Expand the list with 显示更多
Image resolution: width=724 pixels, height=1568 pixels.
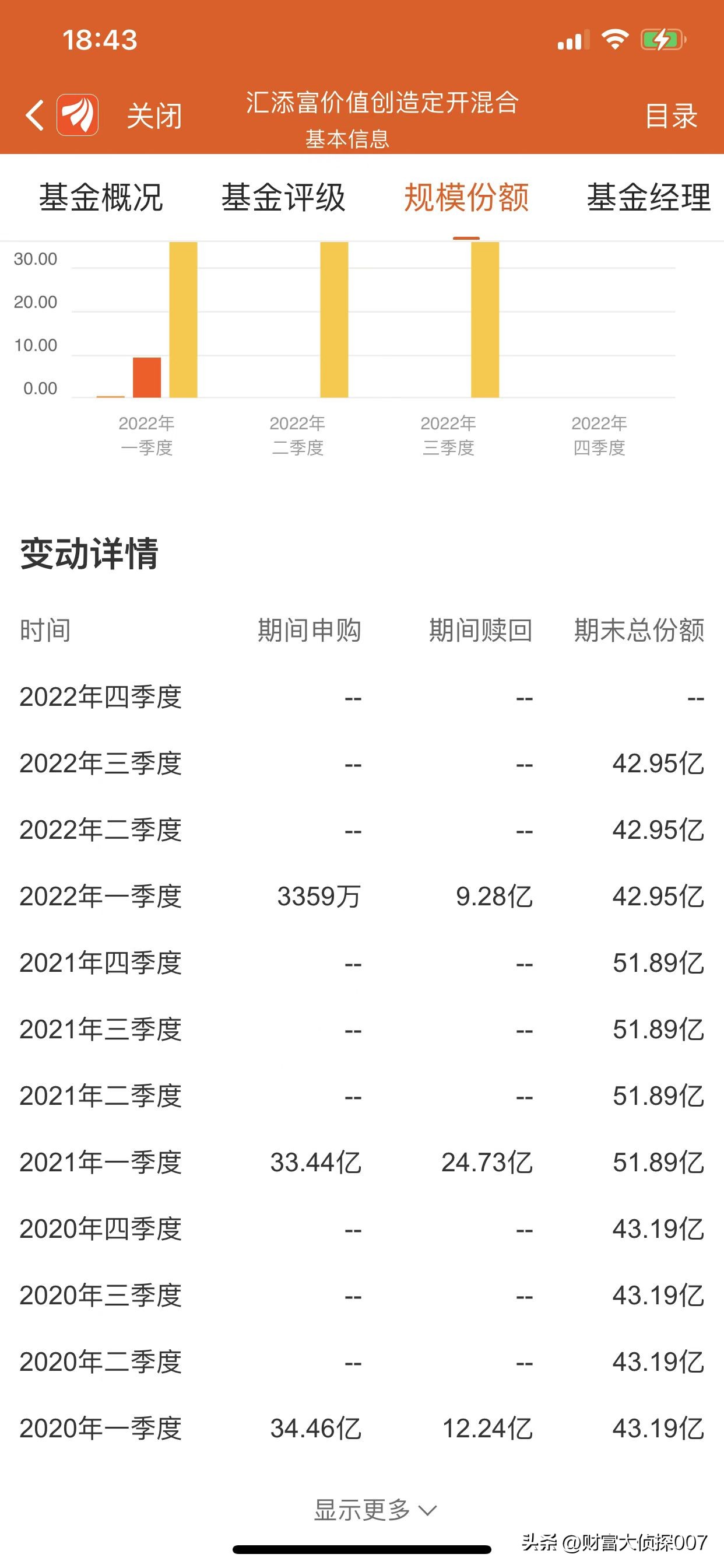click(375, 1510)
